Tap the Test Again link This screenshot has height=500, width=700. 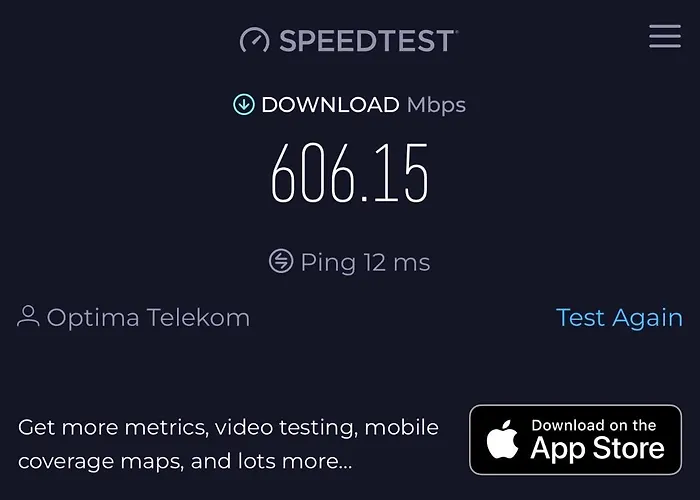point(619,317)
